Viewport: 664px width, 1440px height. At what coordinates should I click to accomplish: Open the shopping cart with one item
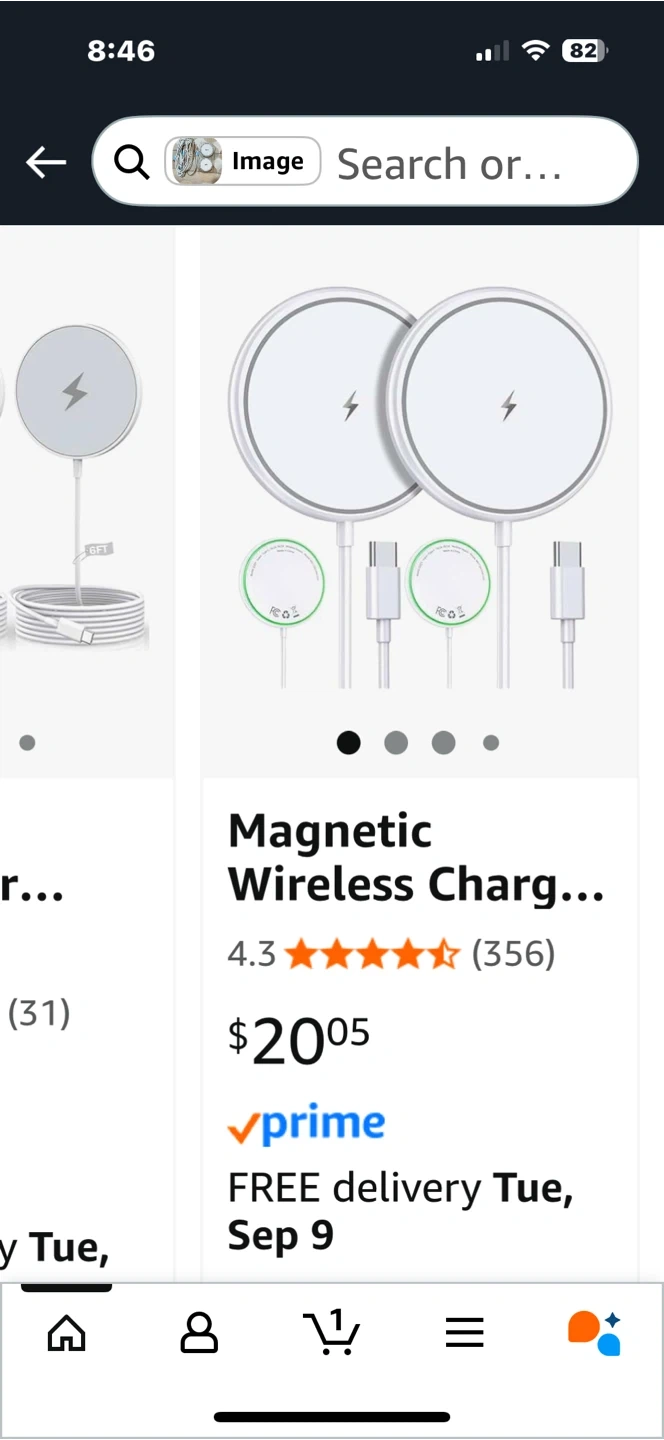331,1333
